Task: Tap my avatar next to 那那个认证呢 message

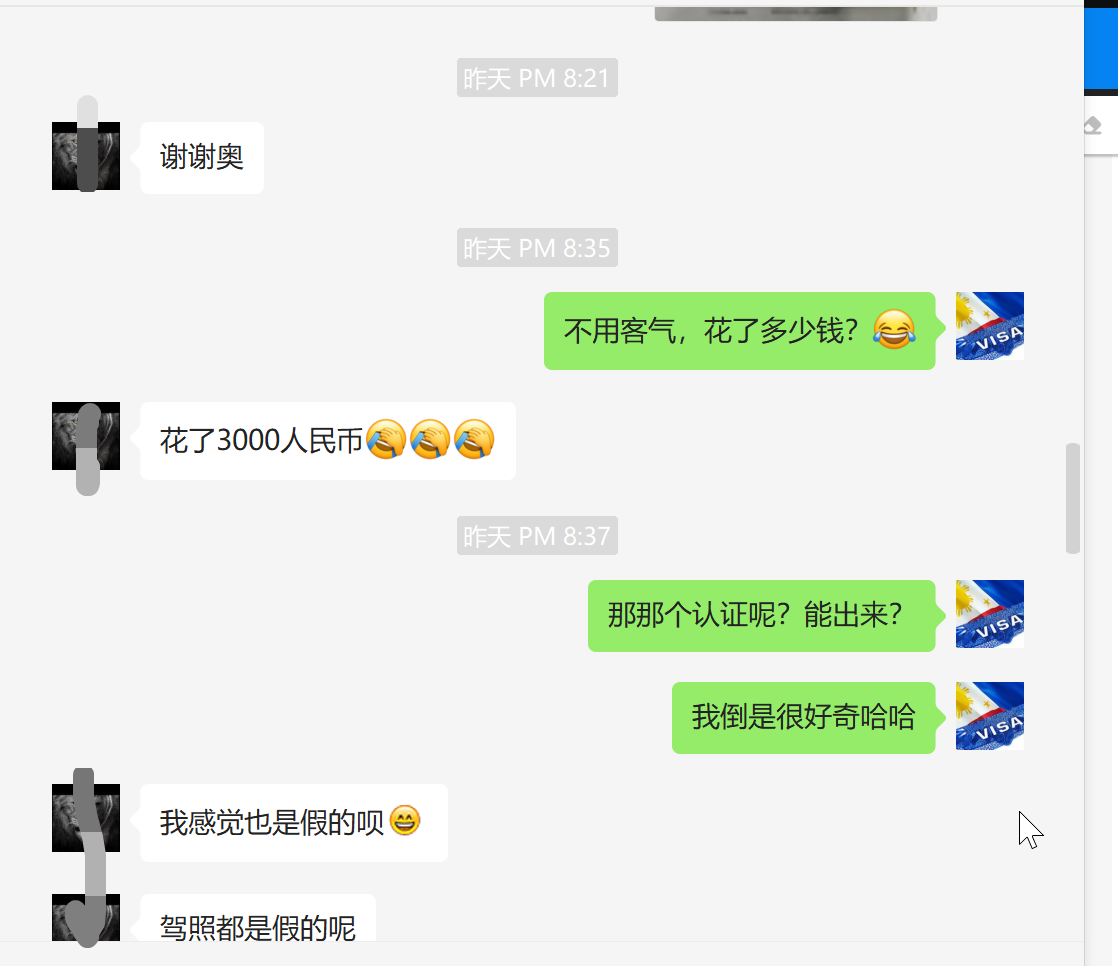Action: coord(989,614)
